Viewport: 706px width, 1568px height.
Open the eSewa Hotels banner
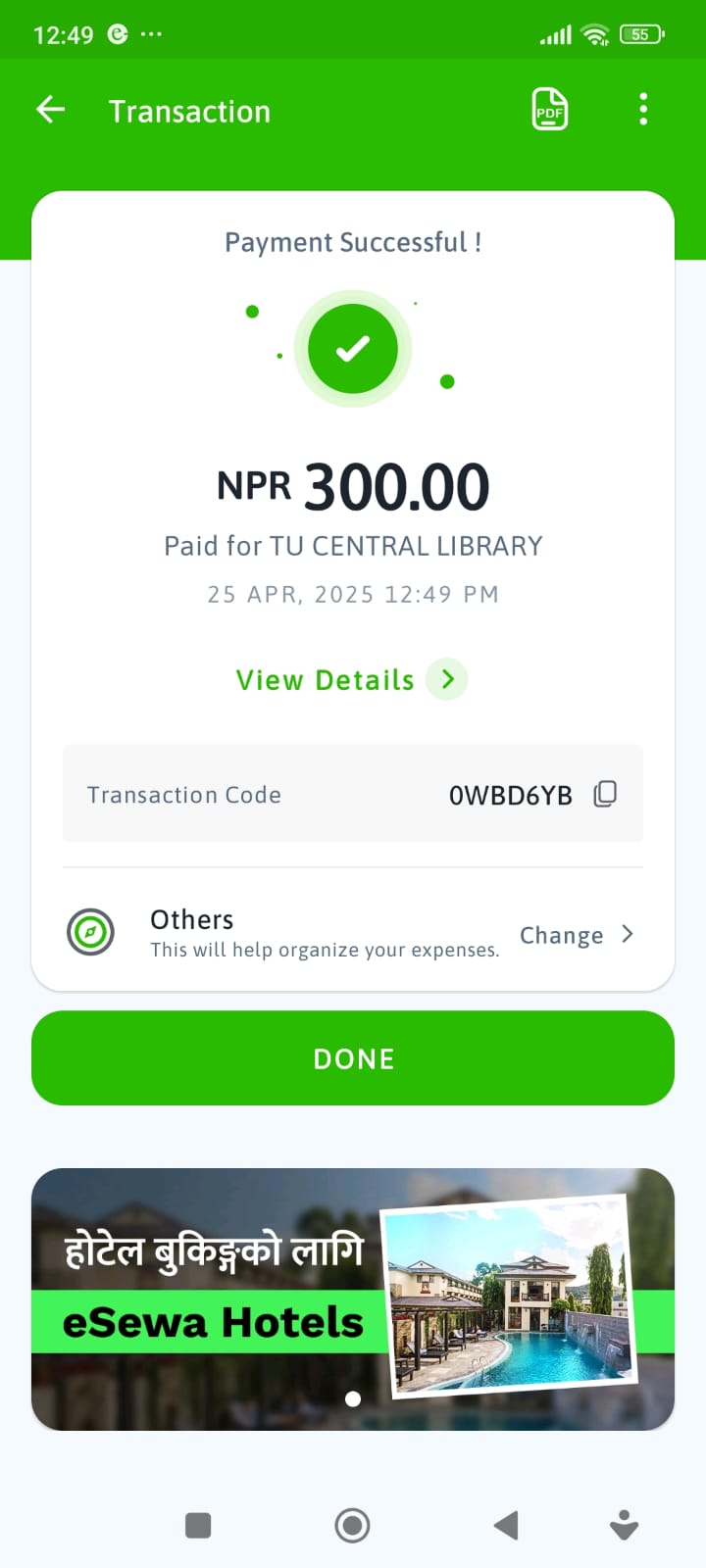point(353,1299)
